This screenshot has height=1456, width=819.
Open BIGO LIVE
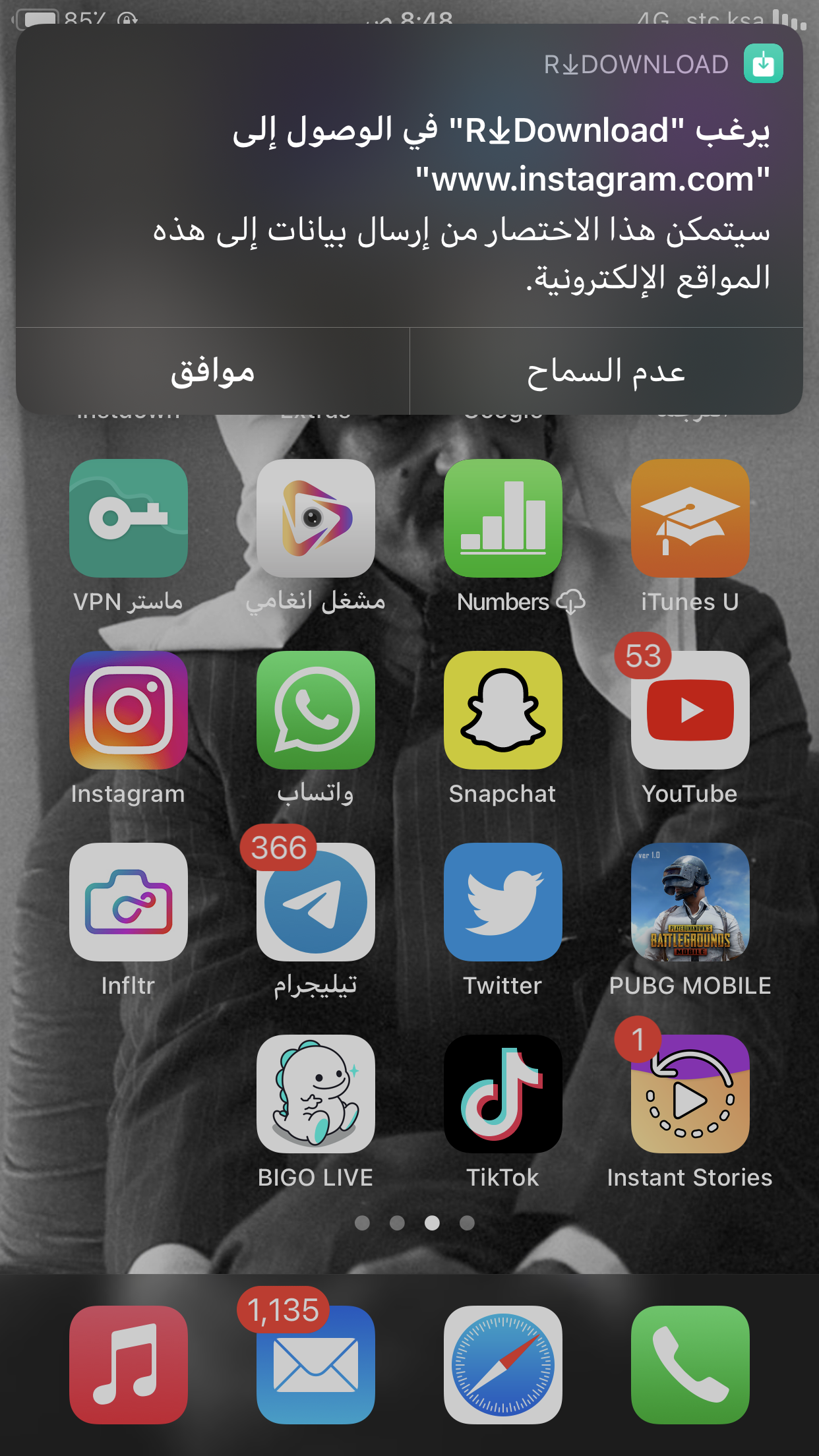(316, 1094)
